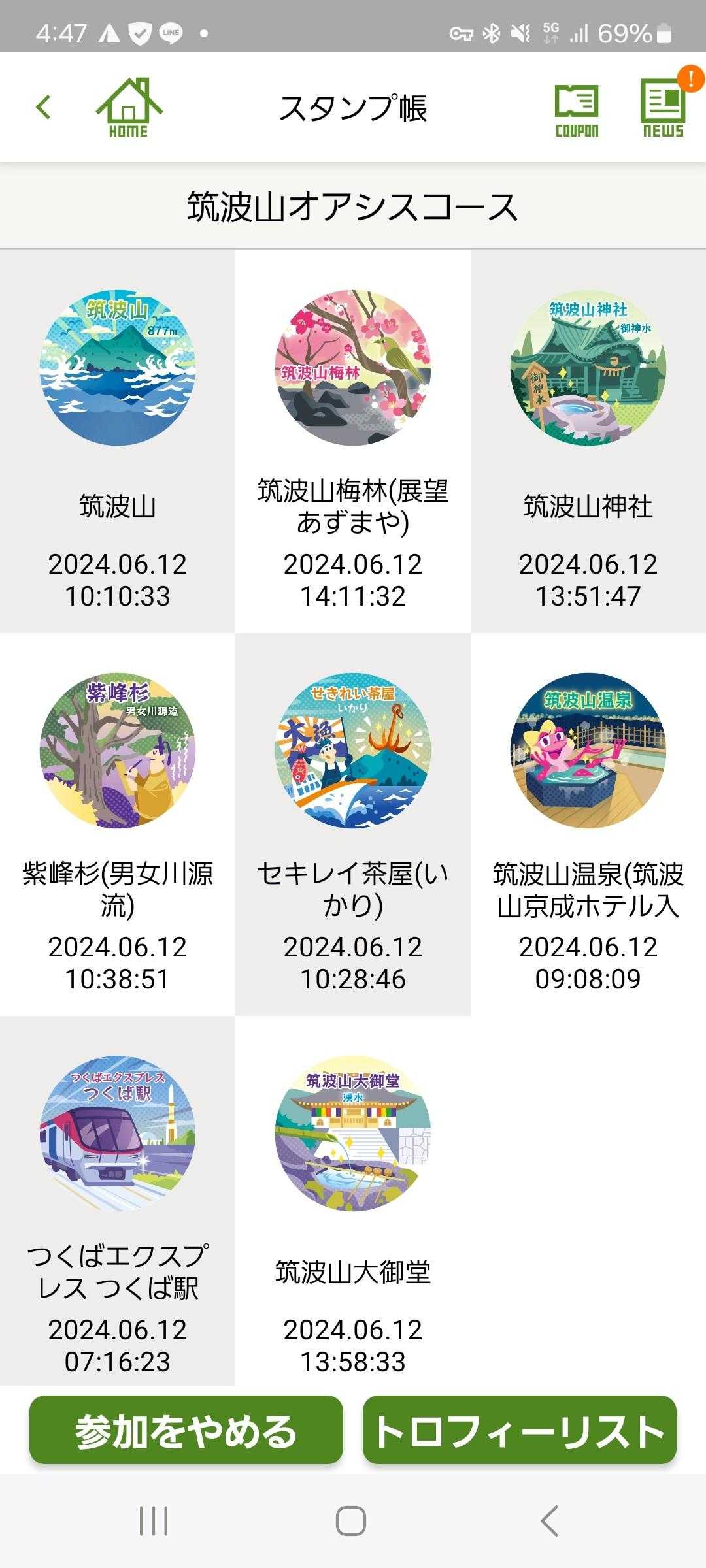Image resolution: width=706 pixels, height=1568 pixels.
Task: Open the NEWS page
Action: pyautogui.click(x=663, y=108)
